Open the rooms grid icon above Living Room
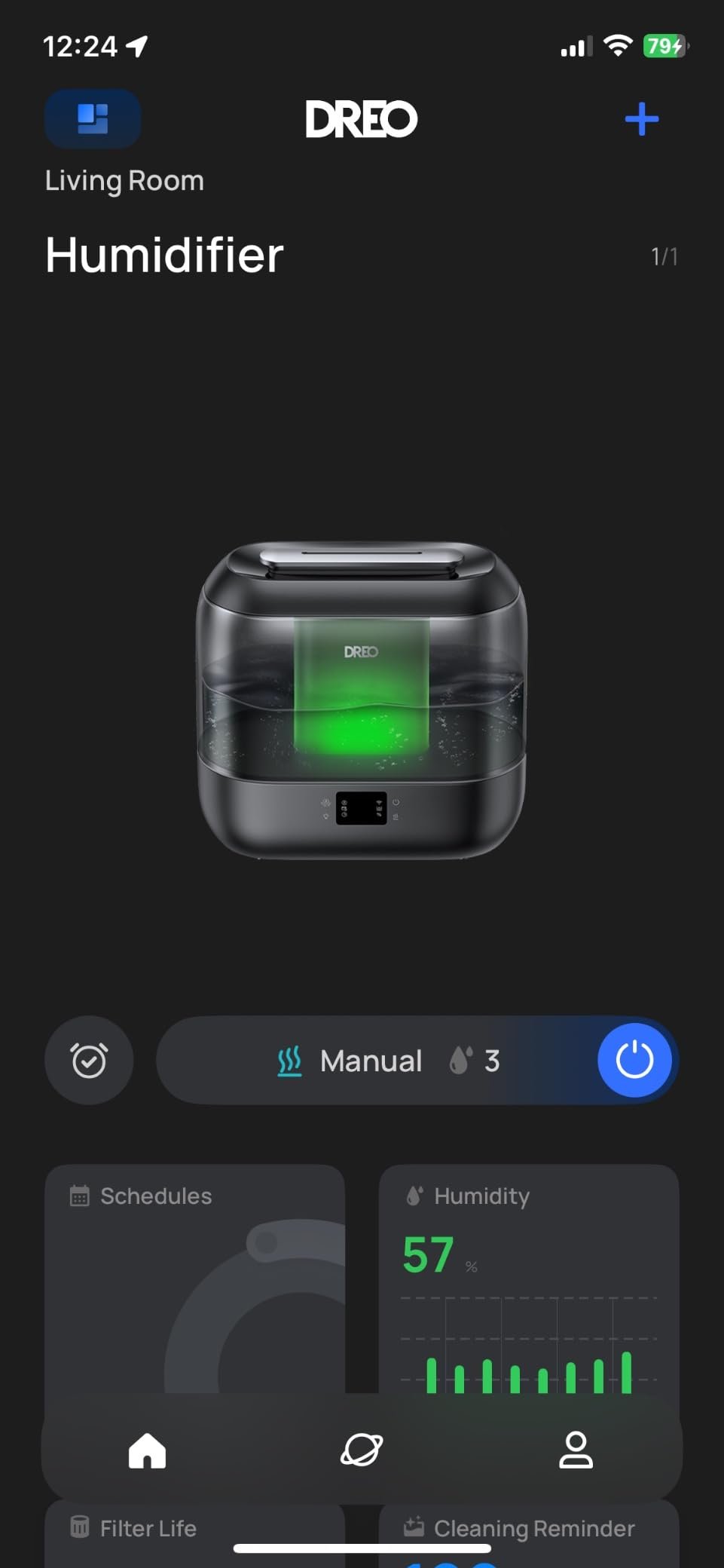 pyautogui.click(x=92, y=118)
